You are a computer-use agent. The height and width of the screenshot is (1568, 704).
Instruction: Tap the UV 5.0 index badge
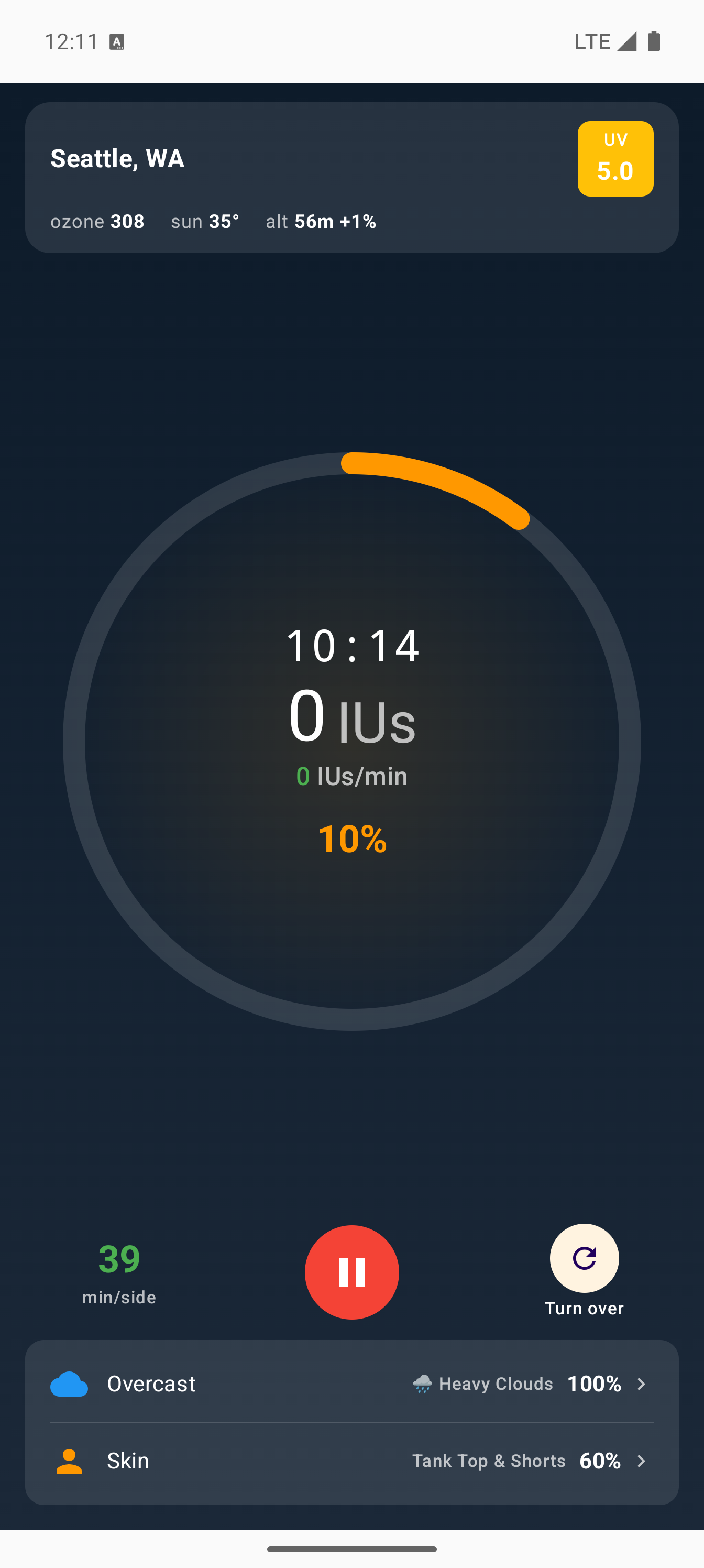[615, 159]
